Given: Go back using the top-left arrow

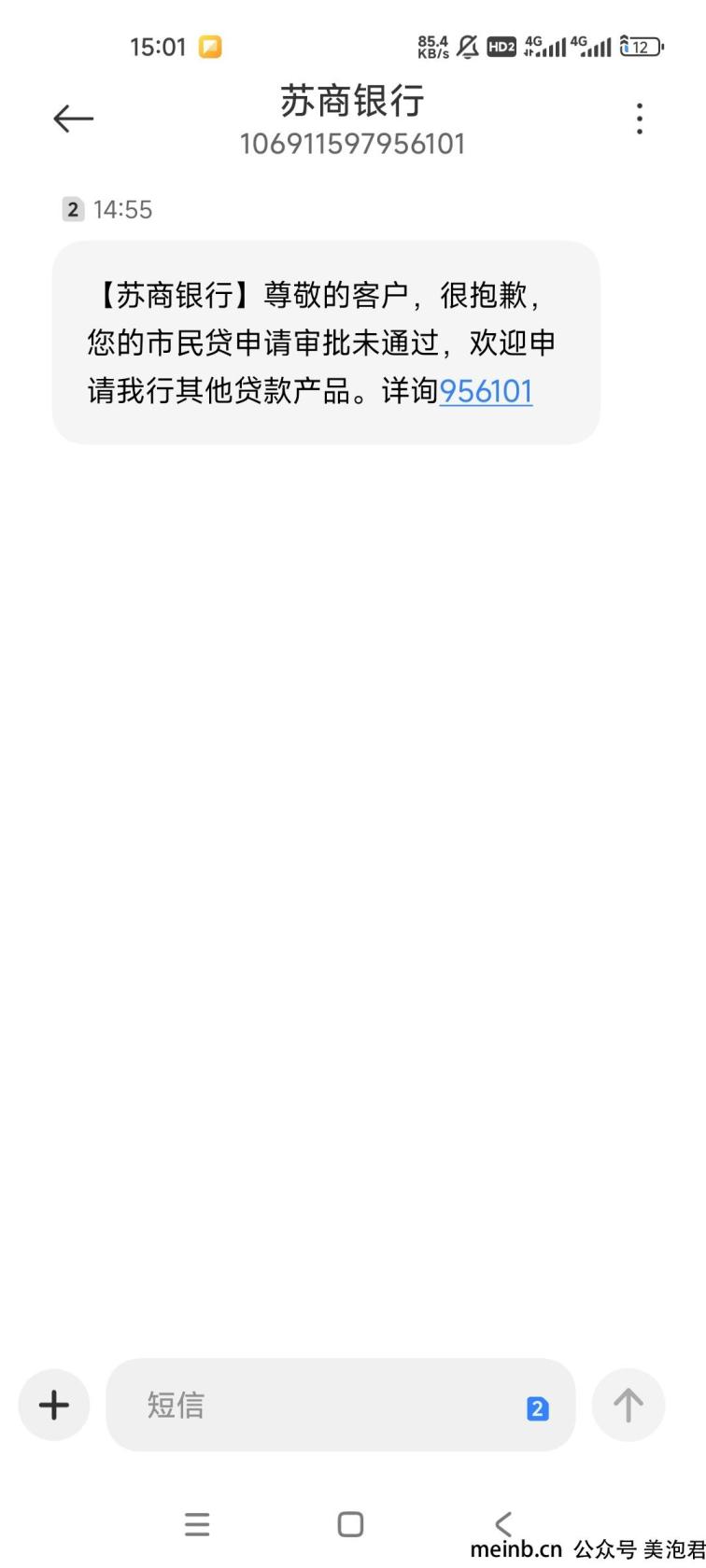Looking at the screenshot, I should [x=73, y=119].
